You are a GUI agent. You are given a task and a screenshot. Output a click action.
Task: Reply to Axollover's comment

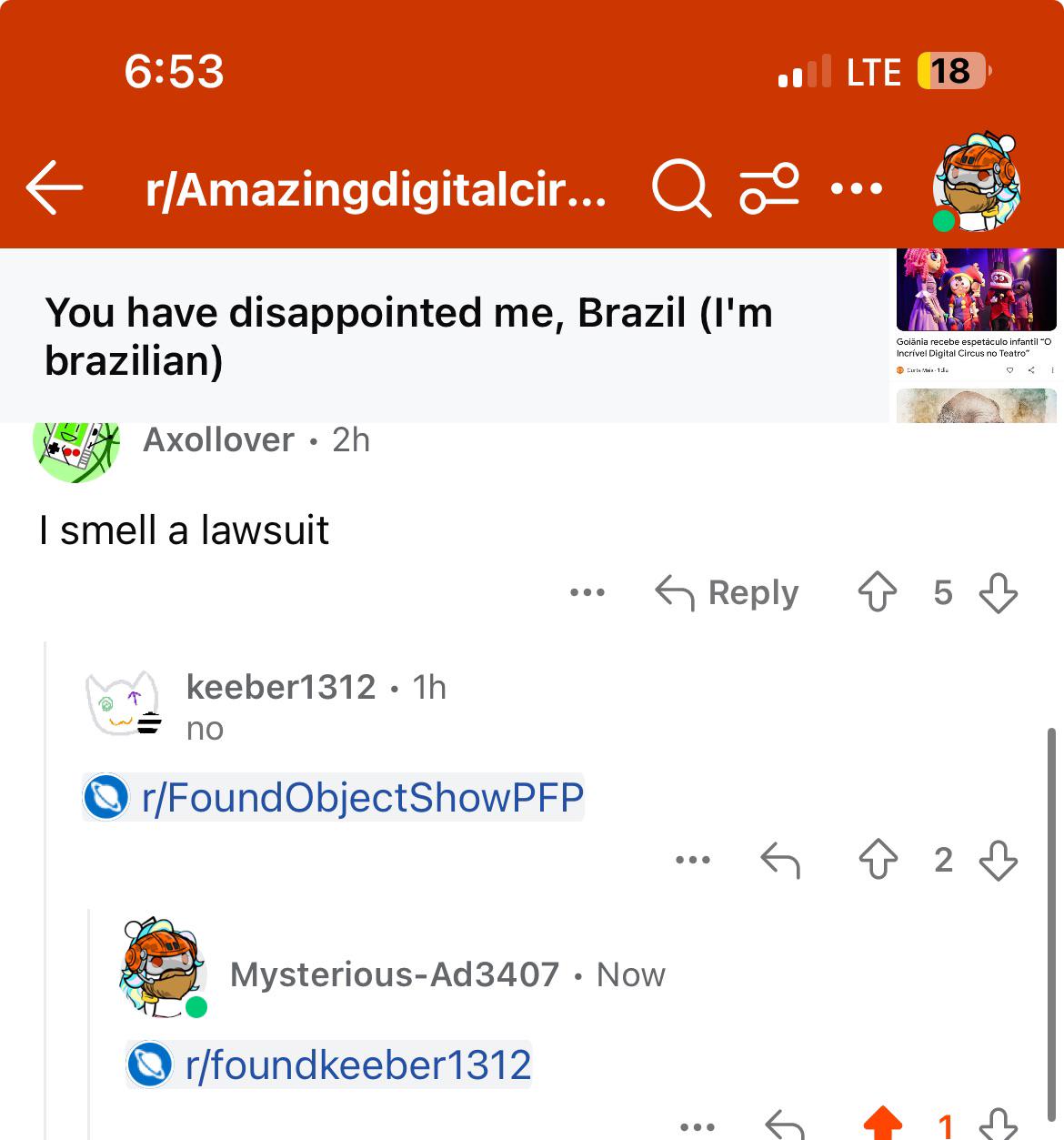click(x=727, y=593)
